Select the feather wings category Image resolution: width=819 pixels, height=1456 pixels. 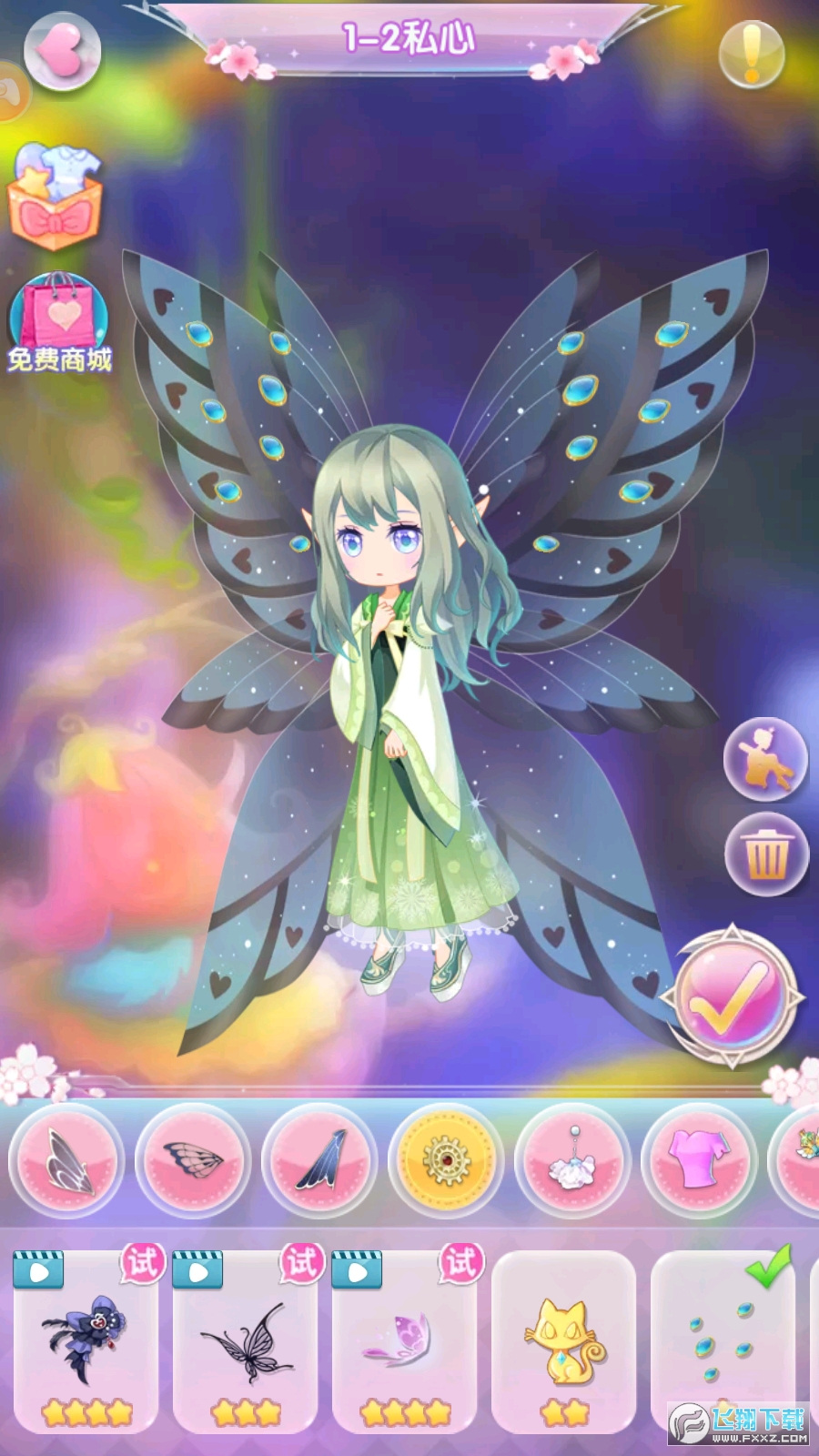pos(66,1160)
